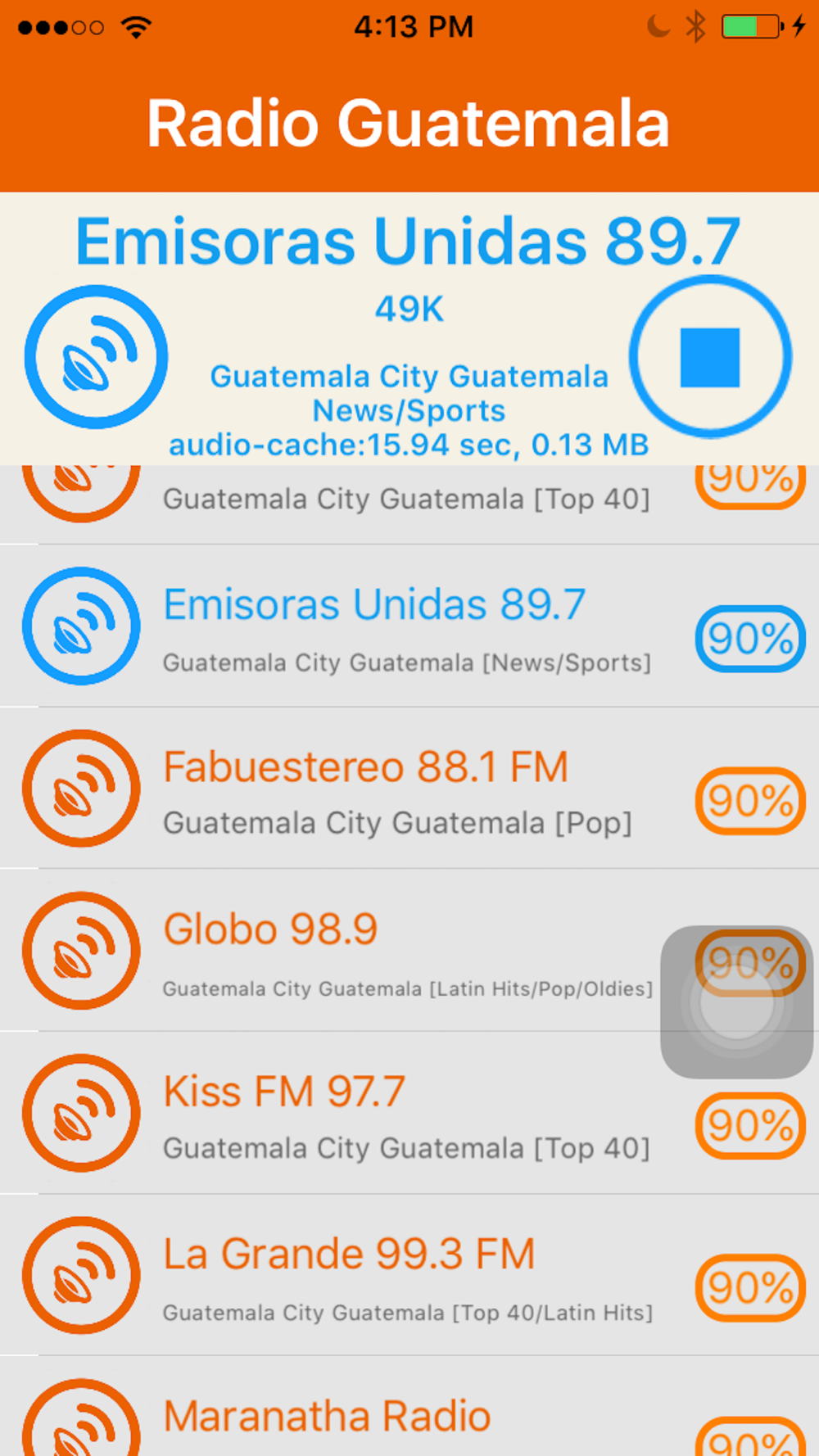The image size is (819, 1456).
Task: Tap the 90% badge for Fabuestereo 88.1 FM
Action: pos(750,801)
